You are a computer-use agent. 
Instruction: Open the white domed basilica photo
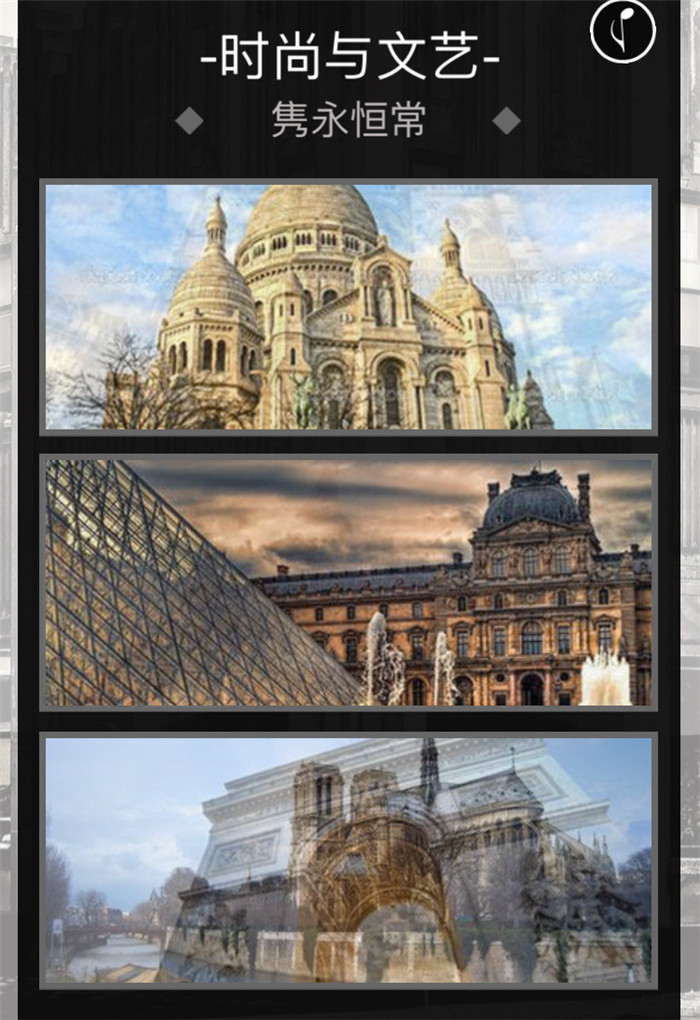(348, 307)
